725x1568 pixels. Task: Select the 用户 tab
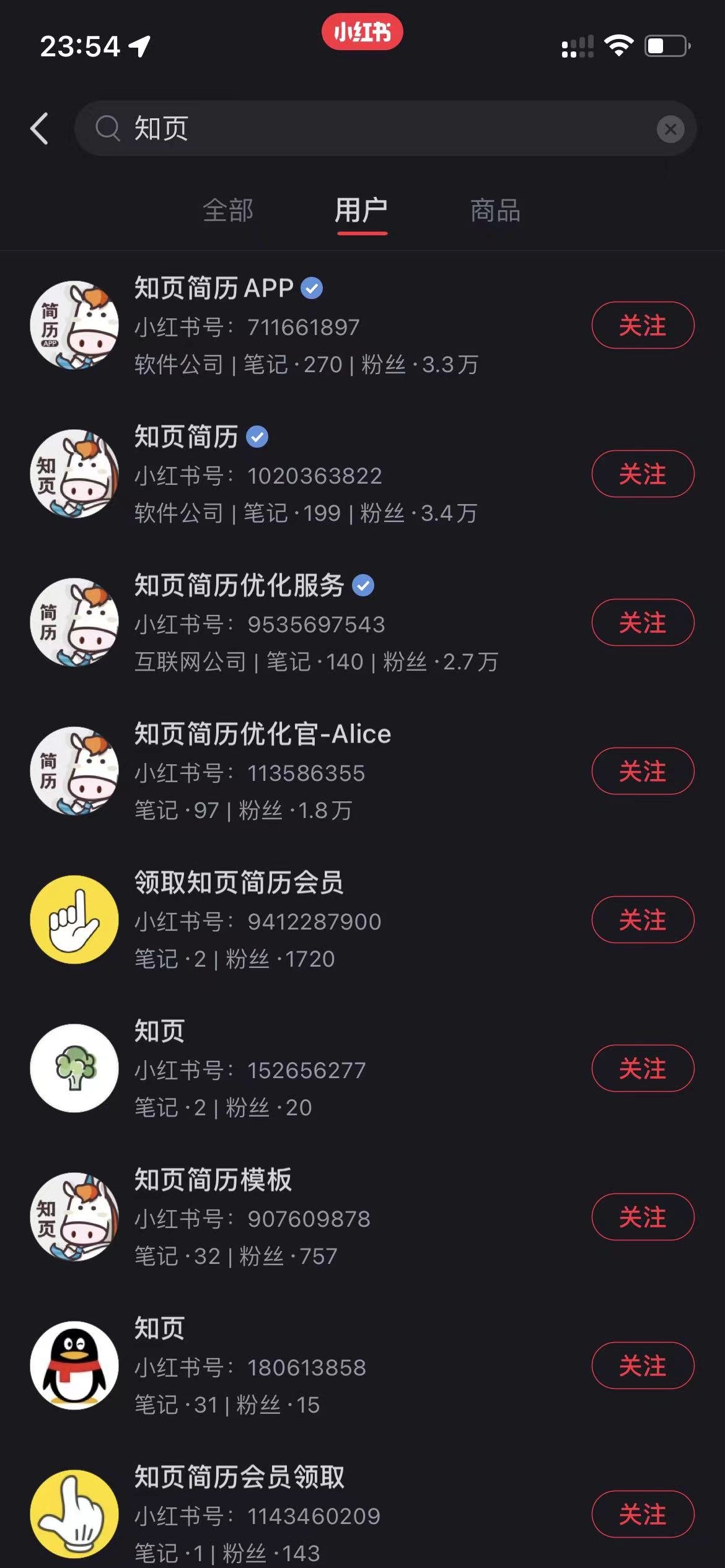[x=362, y=211]
